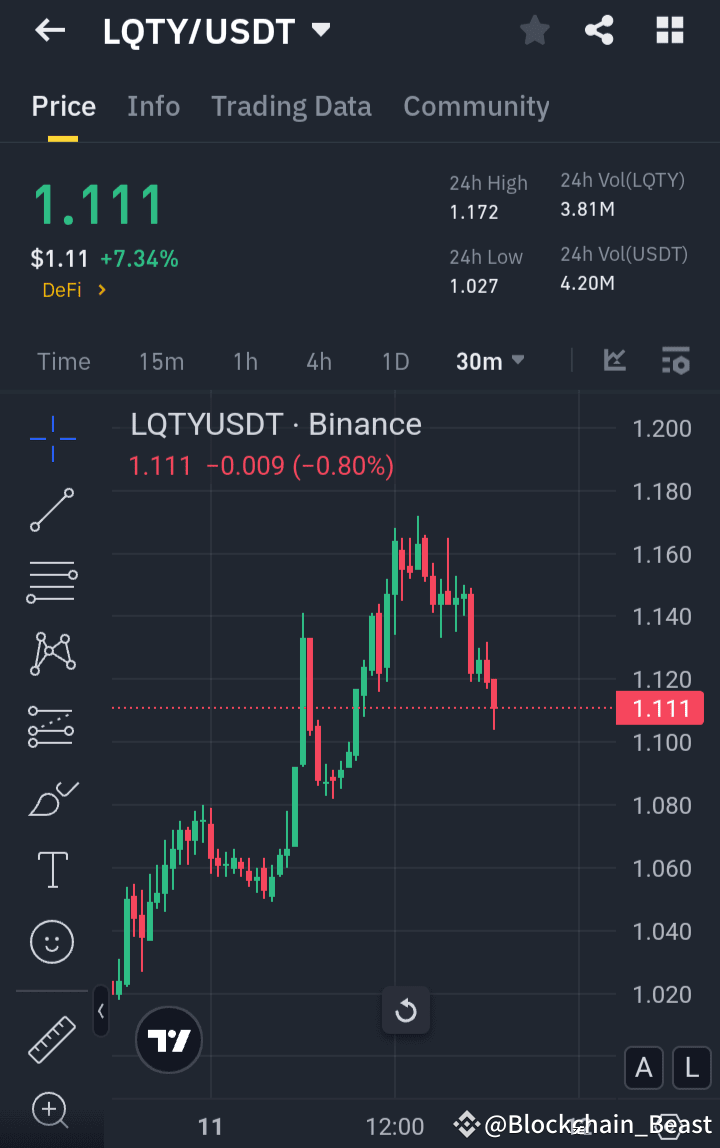Select the trend line drawing tool

pos(51,510)
